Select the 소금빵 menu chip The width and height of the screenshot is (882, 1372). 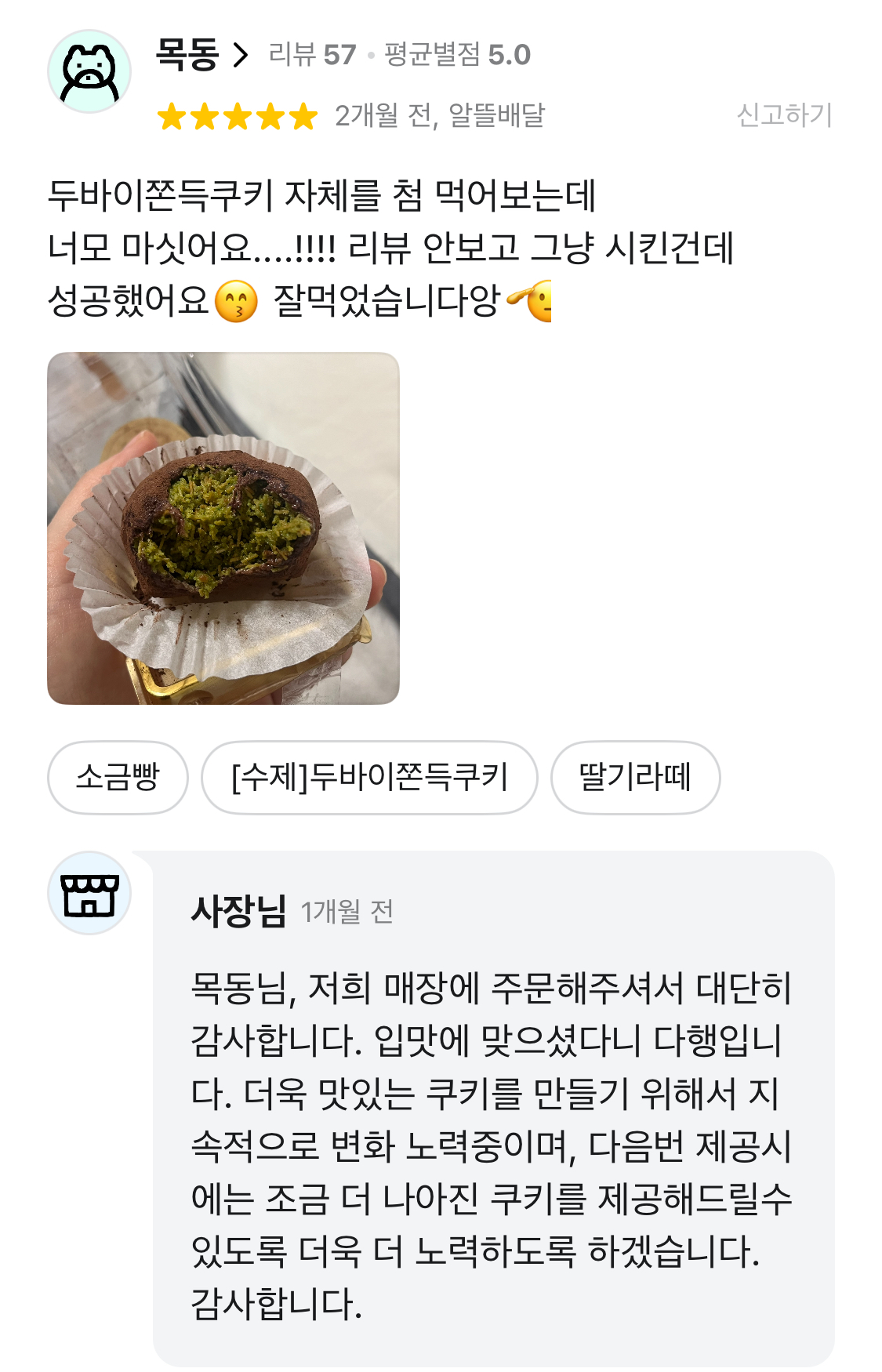(x=118, y=777)
